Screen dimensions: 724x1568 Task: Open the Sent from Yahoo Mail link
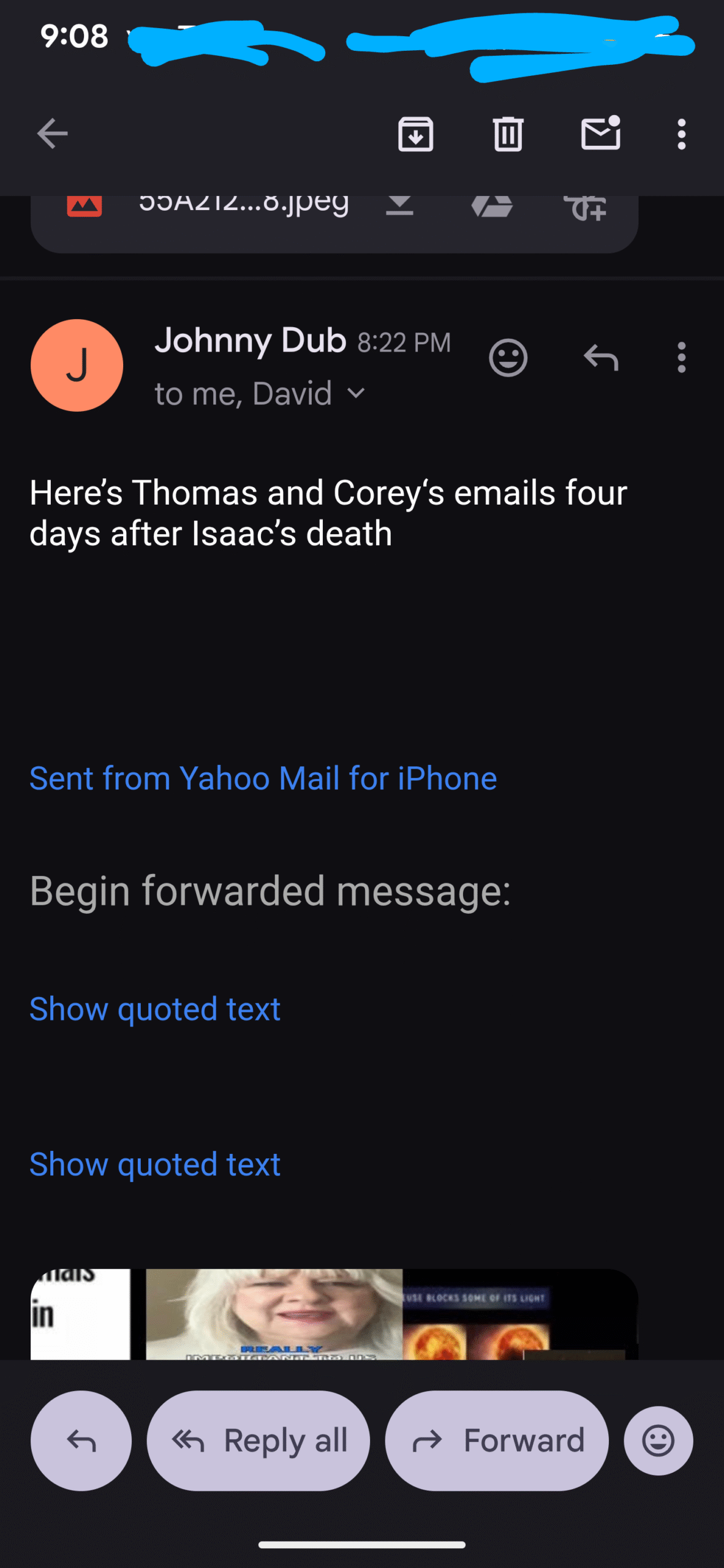[x=263, y=778]
